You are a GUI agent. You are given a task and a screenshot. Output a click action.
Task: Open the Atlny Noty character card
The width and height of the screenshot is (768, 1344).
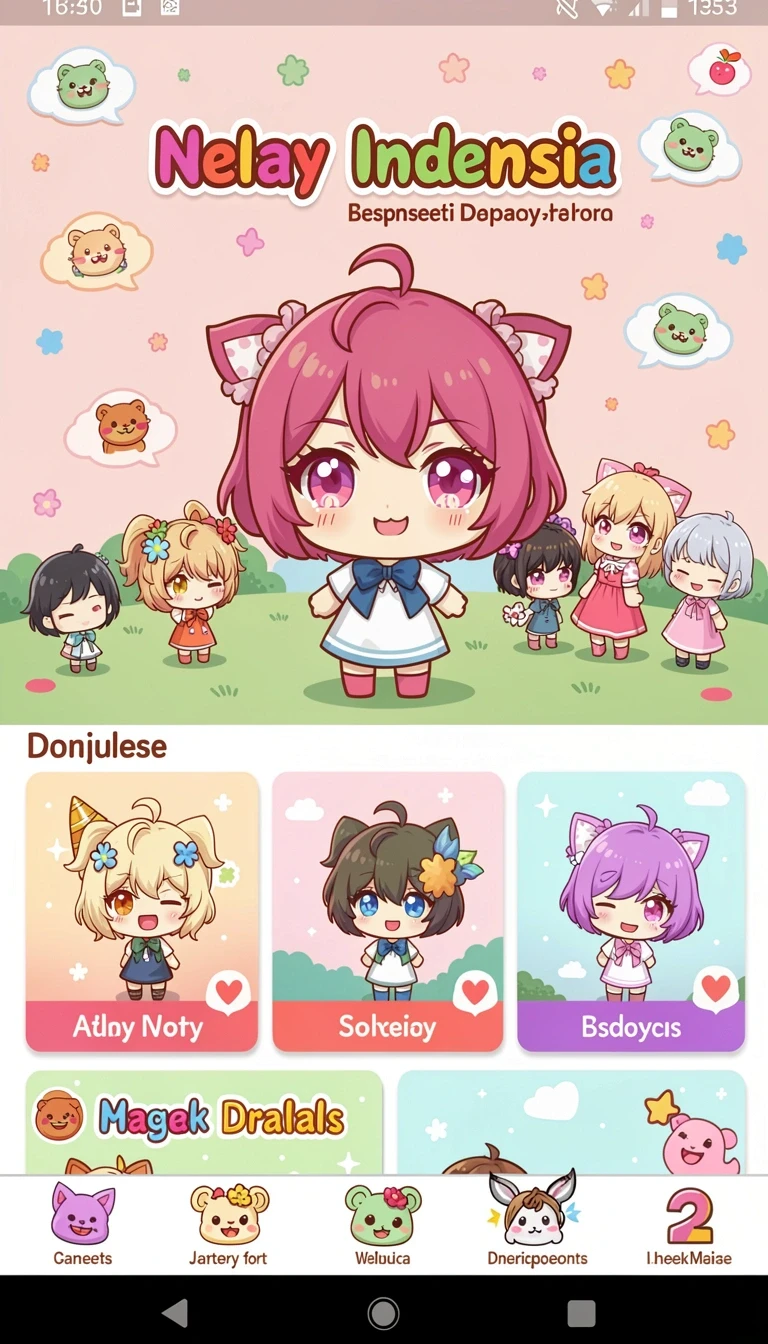tap(142, 911)
